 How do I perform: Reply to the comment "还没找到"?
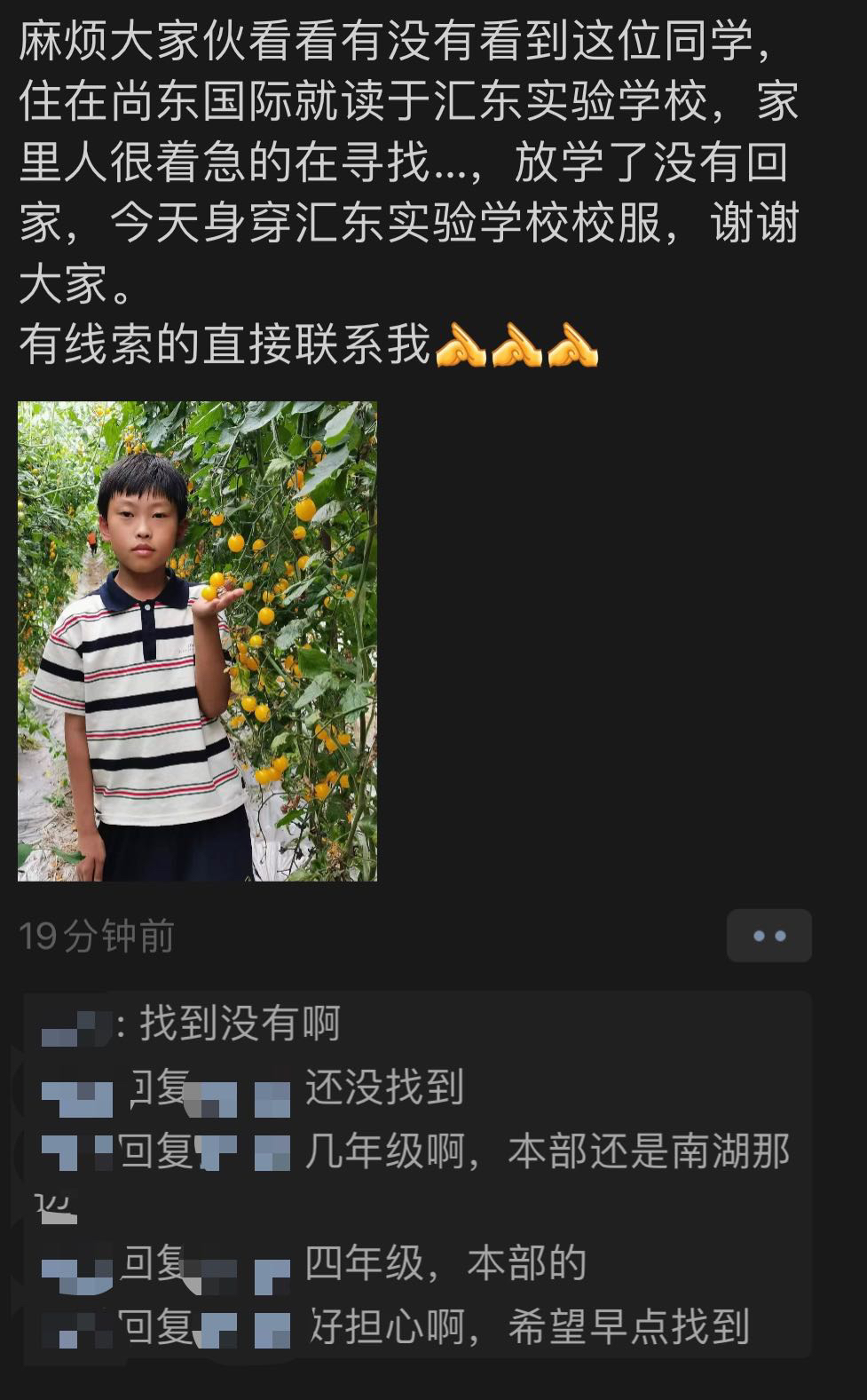coord(383,1088)
